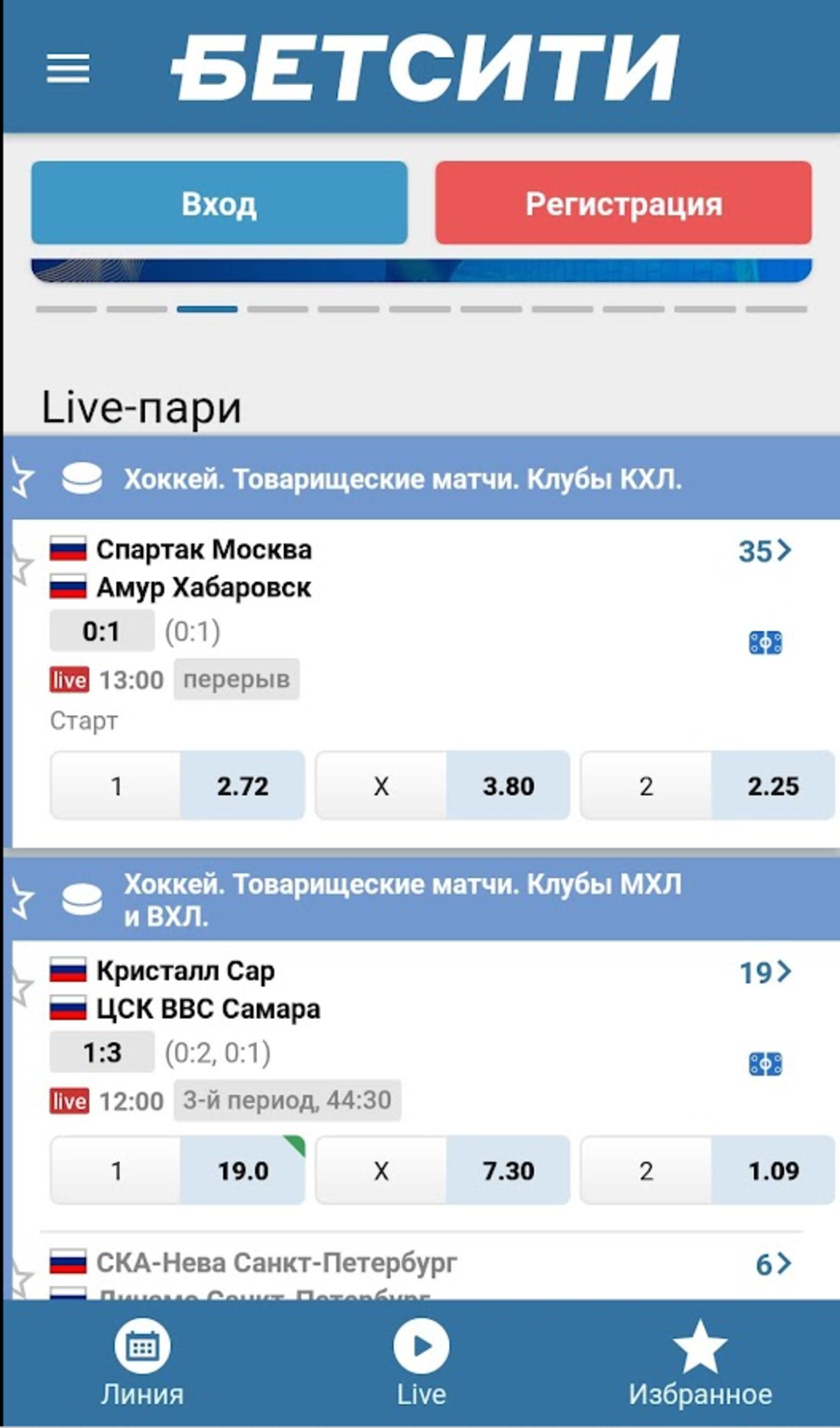Pick Амур Хабаровск win at 2.25

click(707, 786)
